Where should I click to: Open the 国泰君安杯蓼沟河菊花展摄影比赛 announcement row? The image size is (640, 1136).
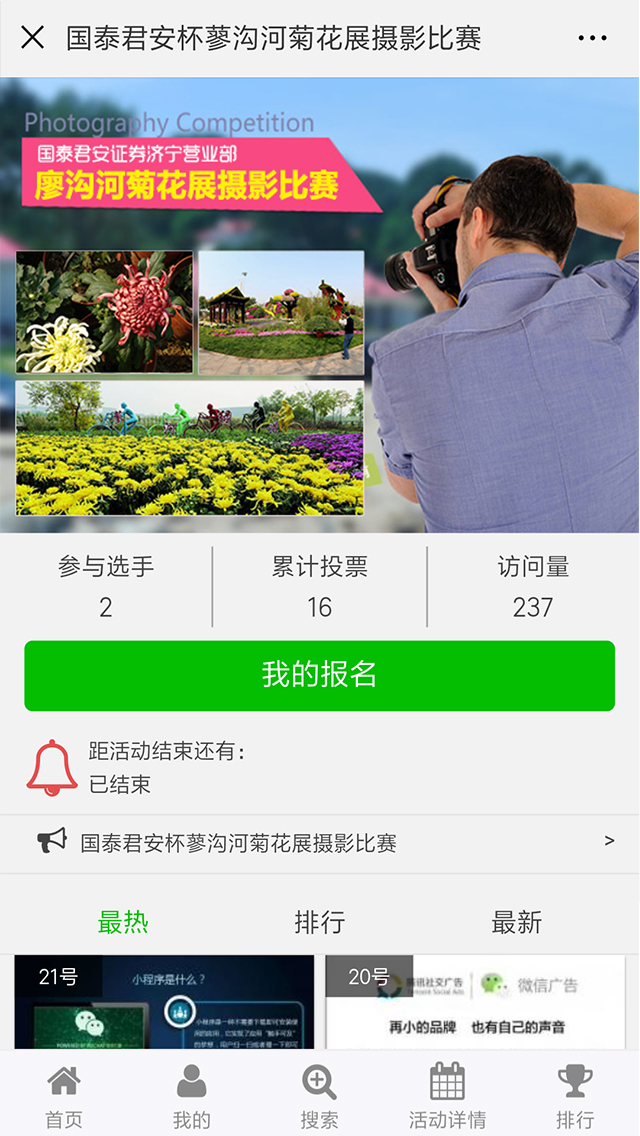pos(320,842)
